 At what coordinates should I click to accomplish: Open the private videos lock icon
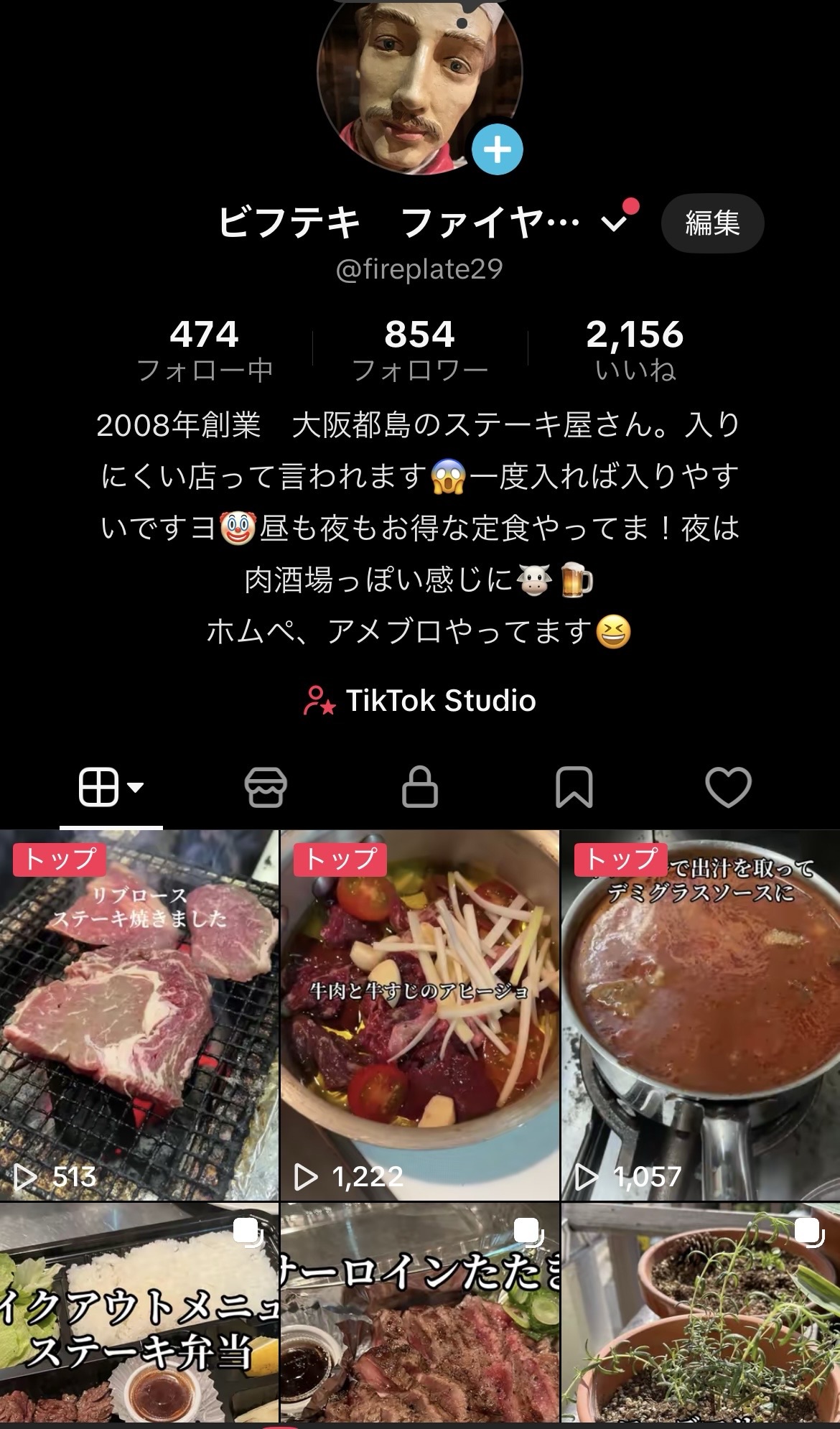coord(420,788)
